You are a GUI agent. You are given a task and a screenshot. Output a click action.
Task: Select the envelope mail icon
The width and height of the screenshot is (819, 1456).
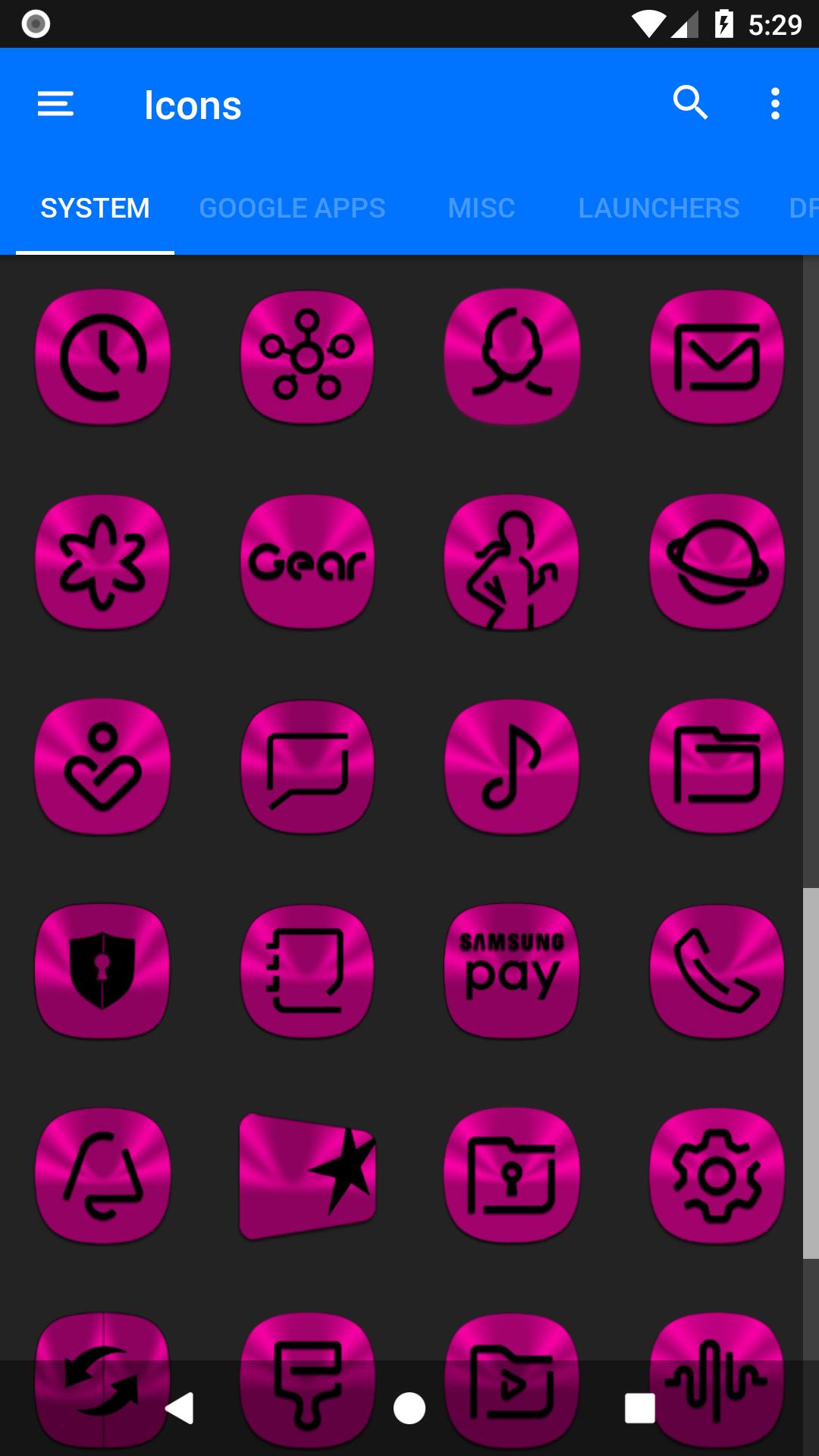coord(717,356)
